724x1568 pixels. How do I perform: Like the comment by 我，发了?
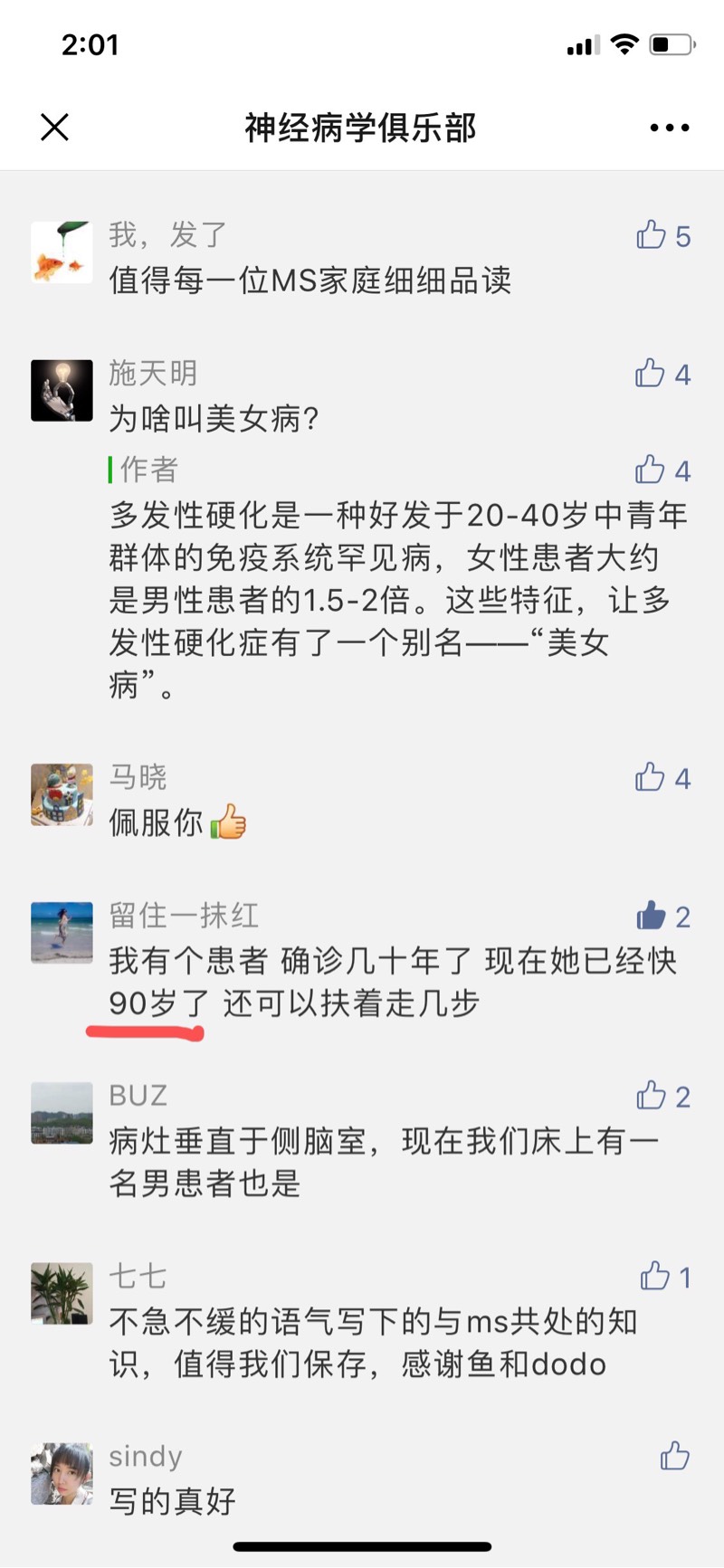tap(652, 235)
